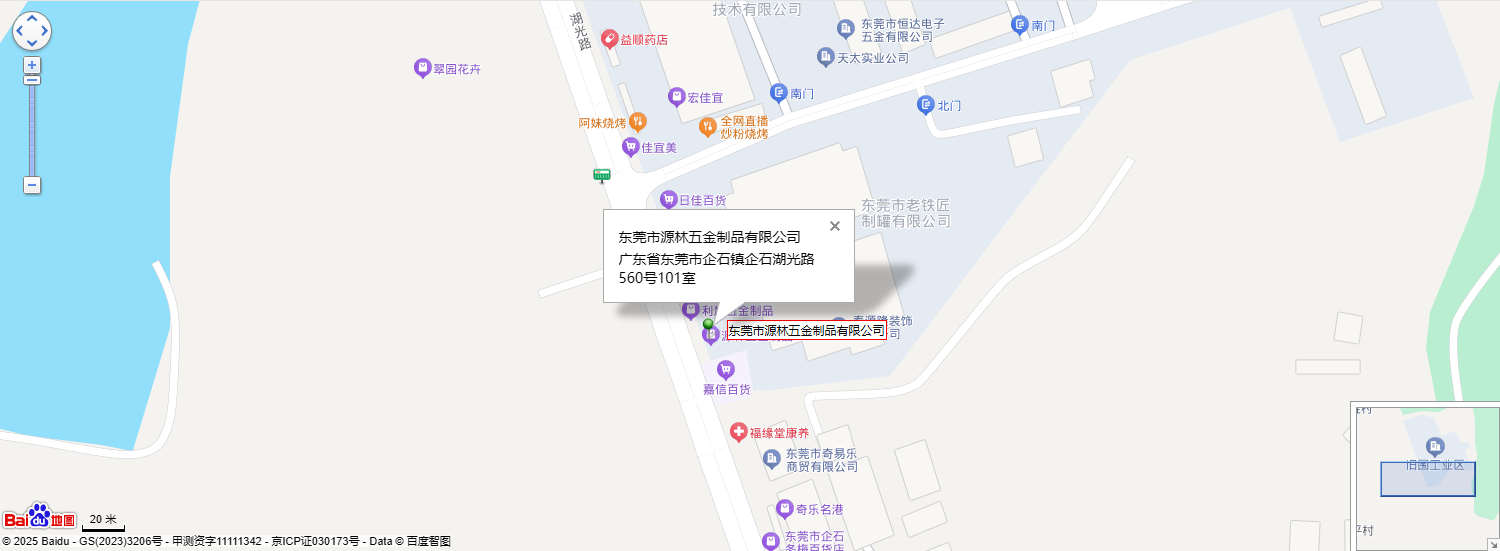Open the 天太实业公司 company marker
This screenshot has width=1500, height=551.
[x=826, y=58]
